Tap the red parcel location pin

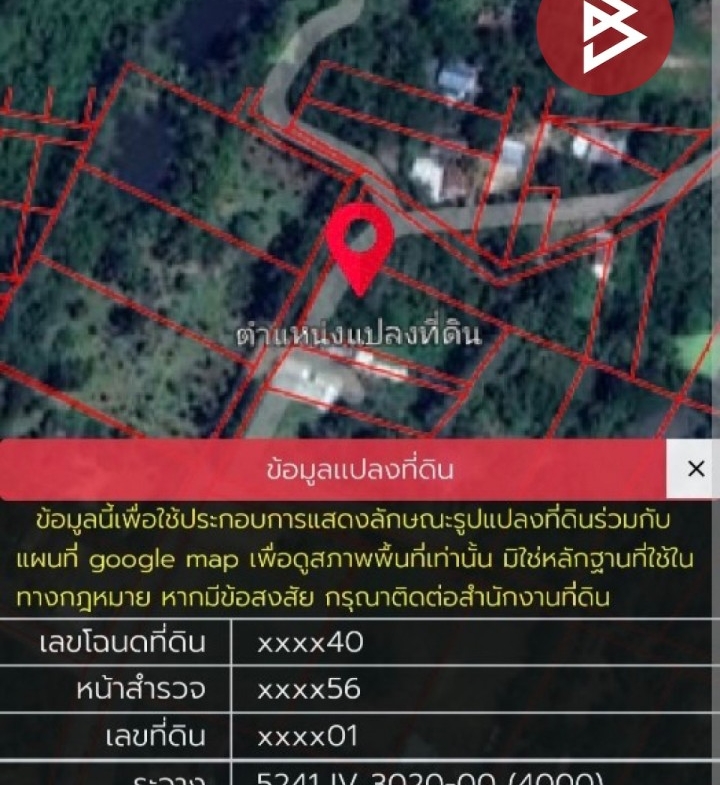coord(360,245)
